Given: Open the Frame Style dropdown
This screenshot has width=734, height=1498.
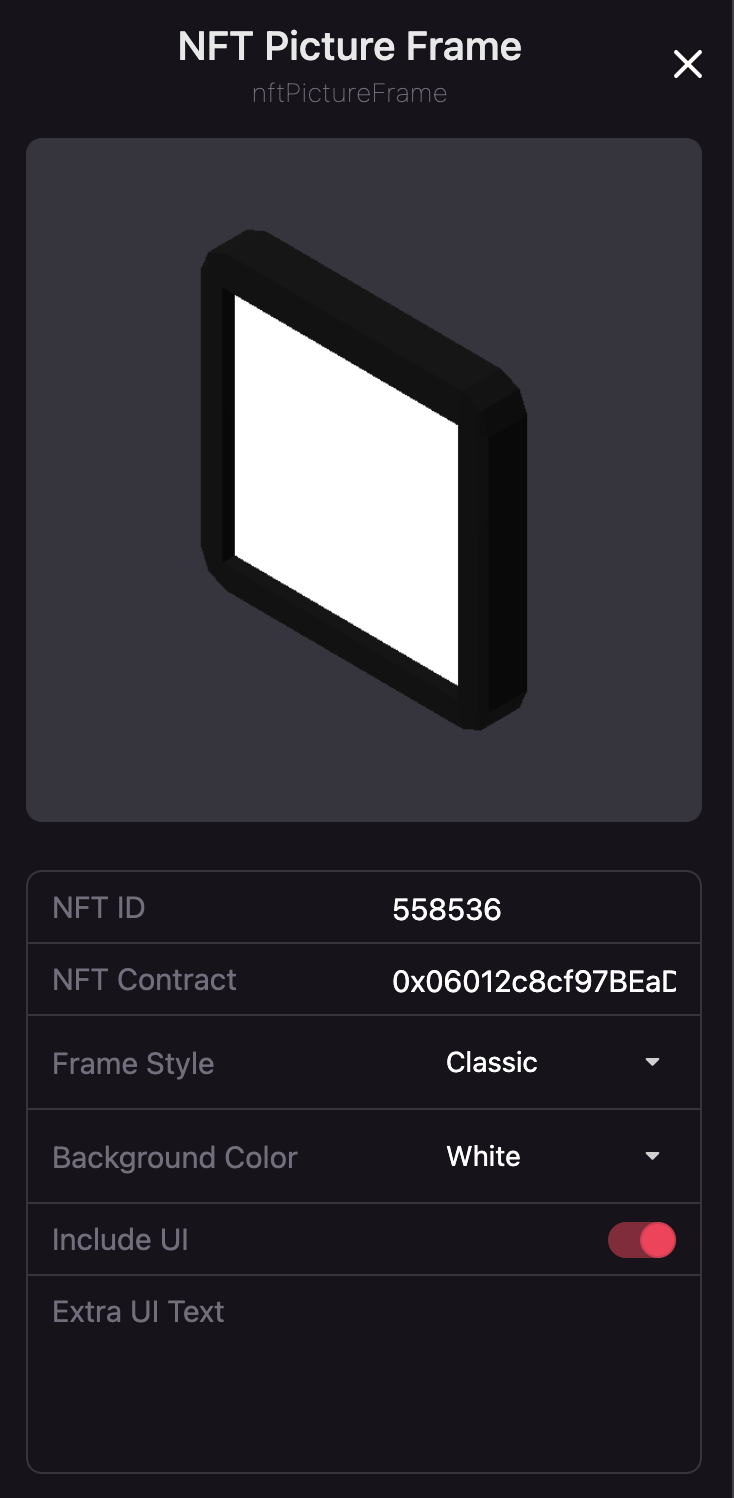Looking at the screenshot, I should pyautogui.click(x=552, y=1062).
